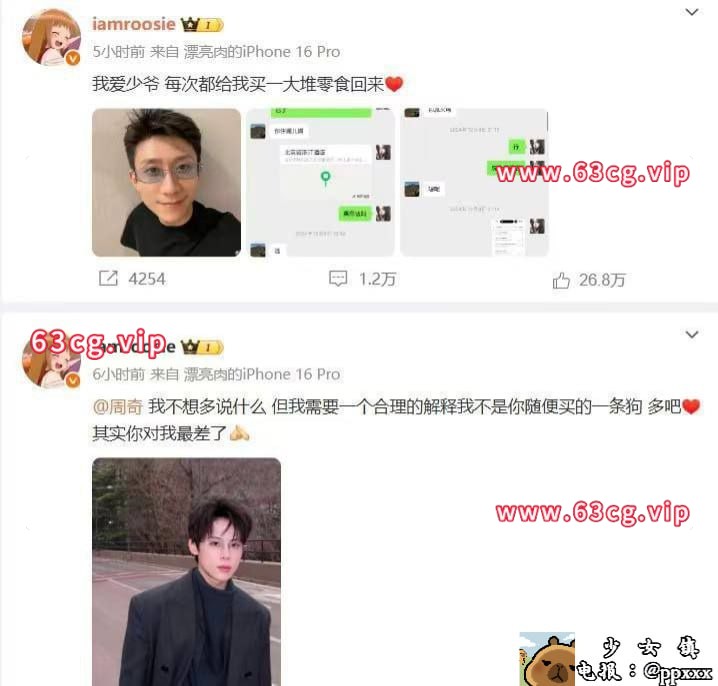This screenshot has height=686, width=718.
Task: Open iamroosie's avatar on the first post
Action: click(51, 39)
